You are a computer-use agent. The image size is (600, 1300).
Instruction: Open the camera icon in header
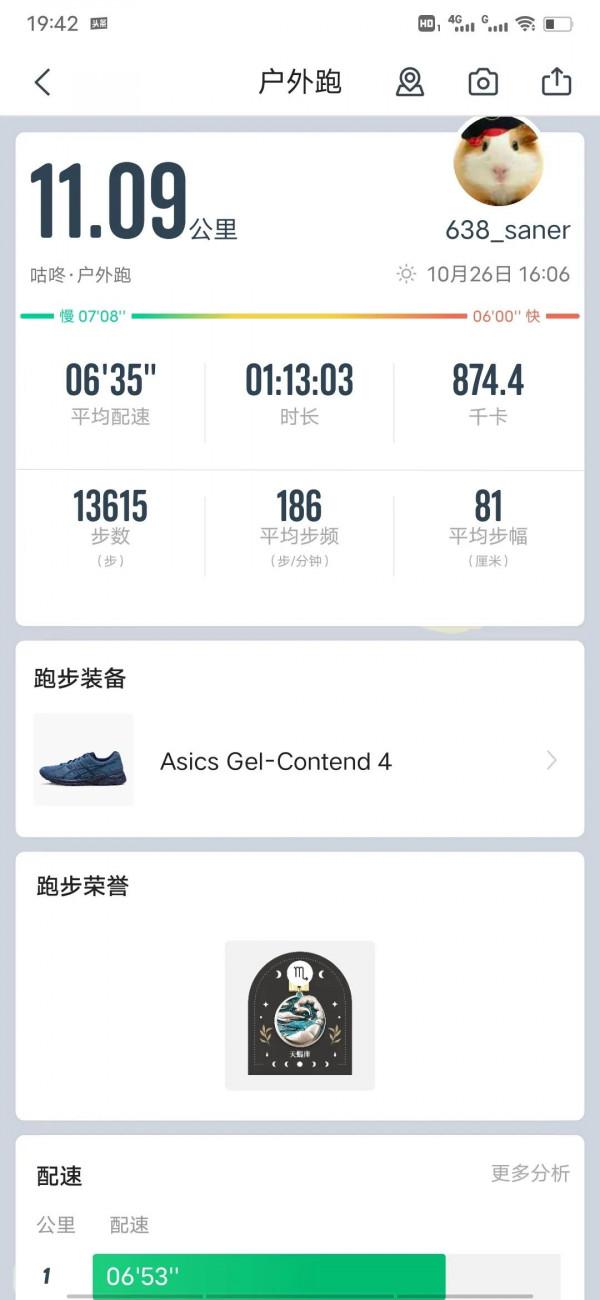click(x=483, y=82)
